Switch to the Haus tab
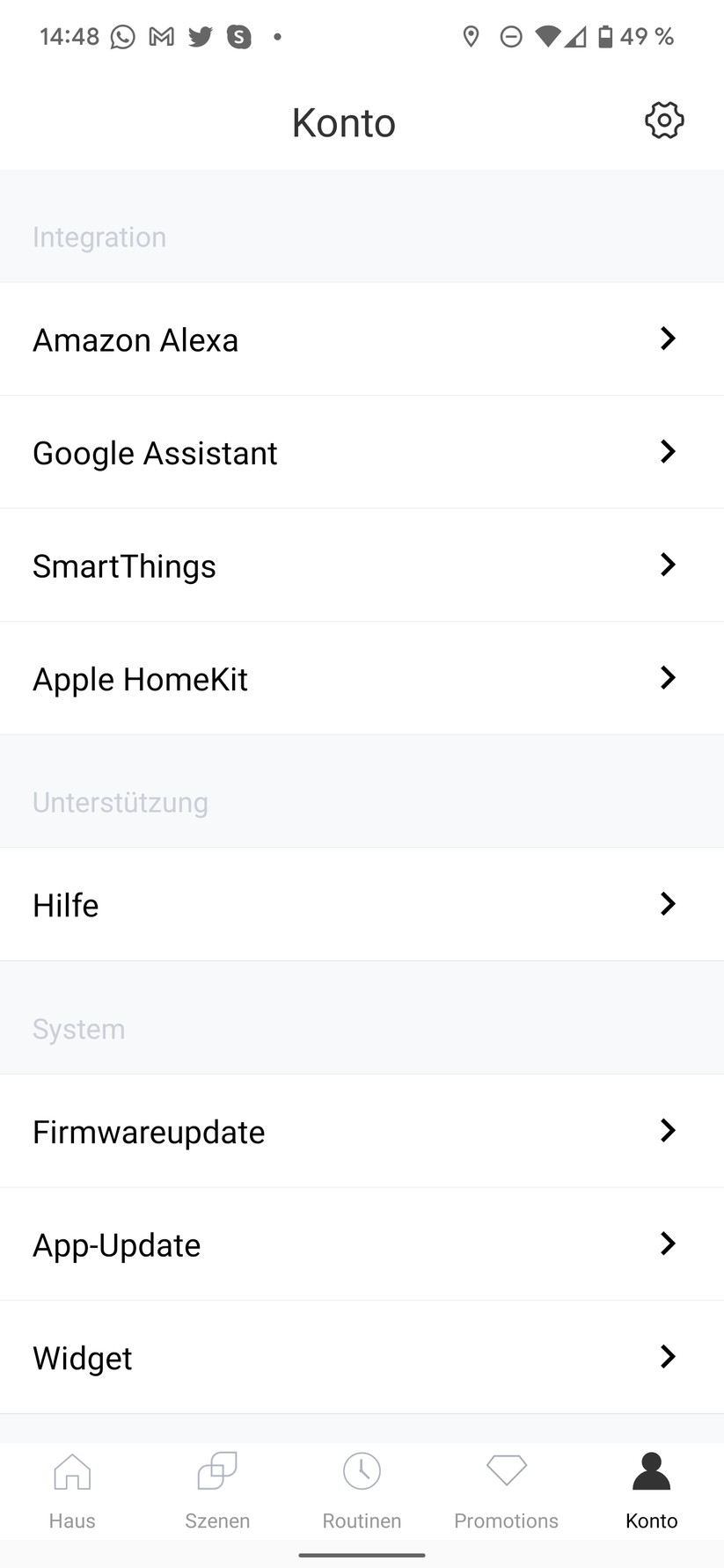 coord(71,1491)
